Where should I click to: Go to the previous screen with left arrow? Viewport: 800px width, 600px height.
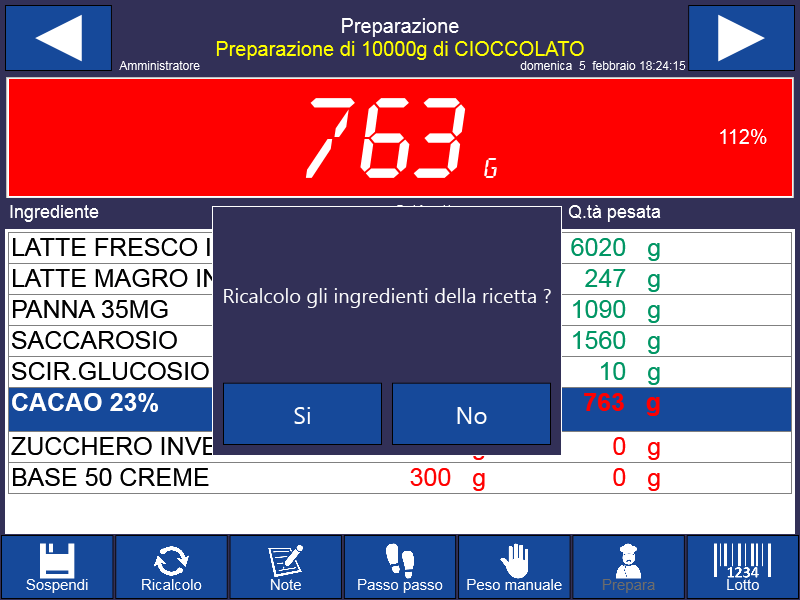click(58, 38)
